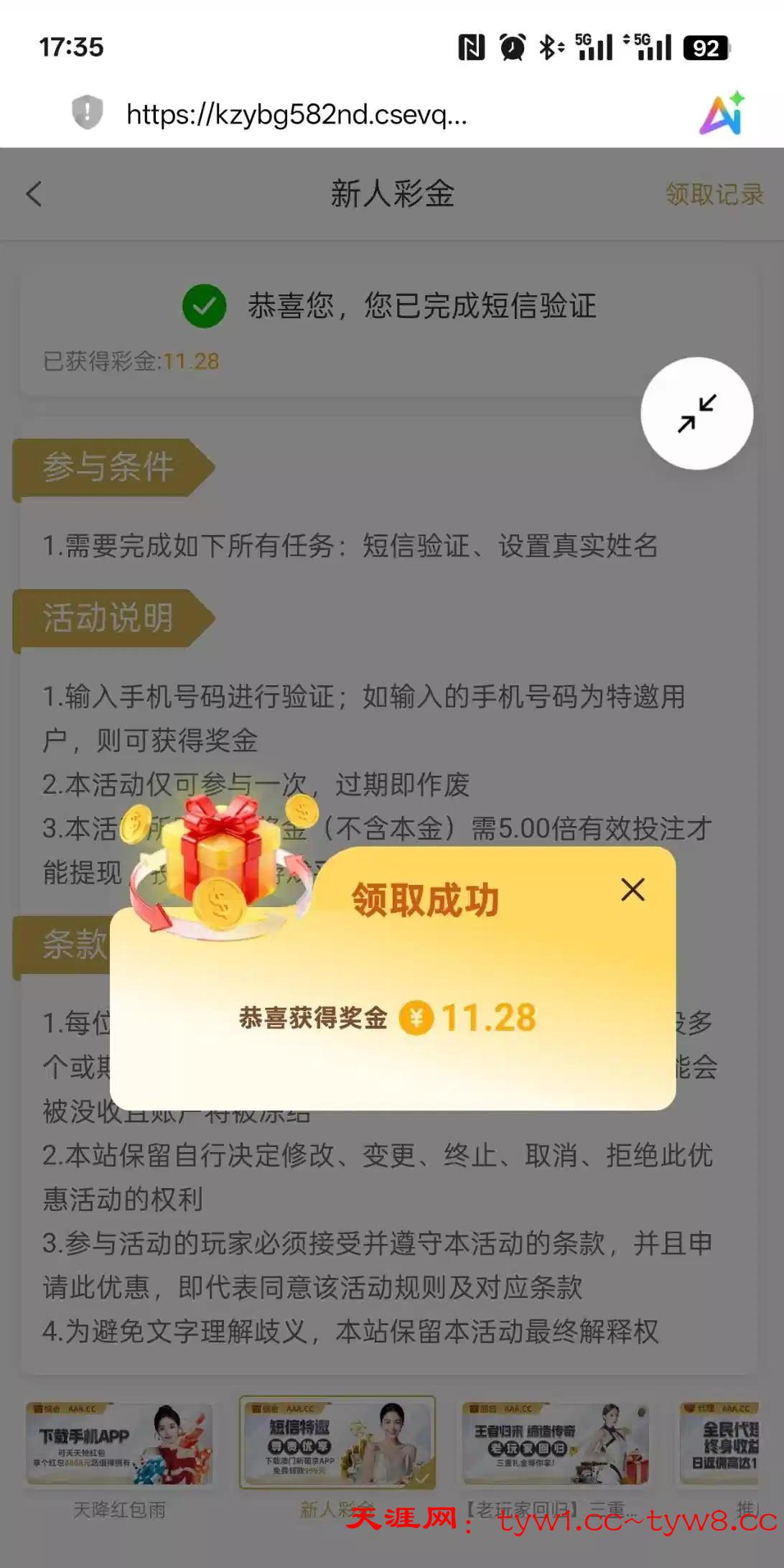Tap the browser address bar URL
The image size is (784, 1568).
(297, 114)
